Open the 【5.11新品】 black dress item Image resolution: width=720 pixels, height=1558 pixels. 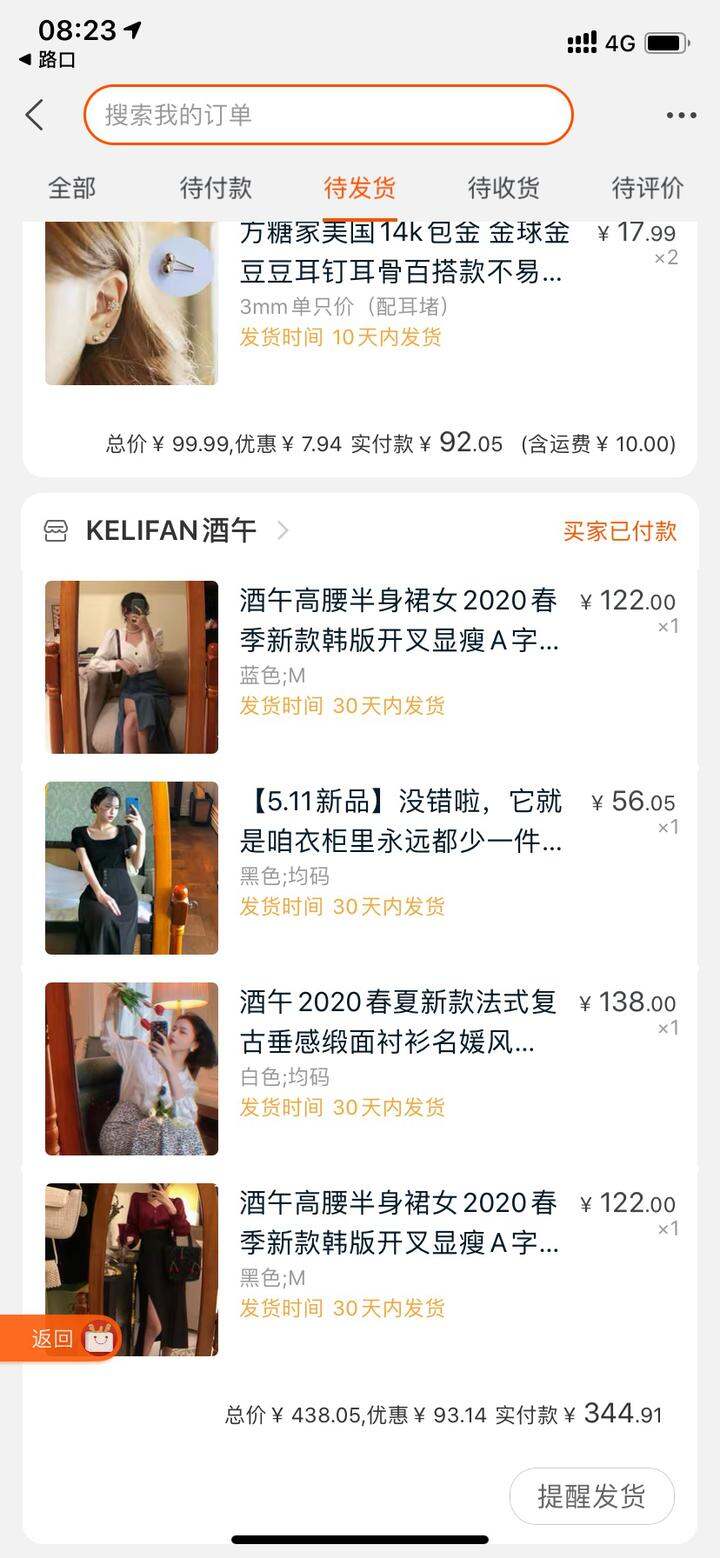[360, 868]
